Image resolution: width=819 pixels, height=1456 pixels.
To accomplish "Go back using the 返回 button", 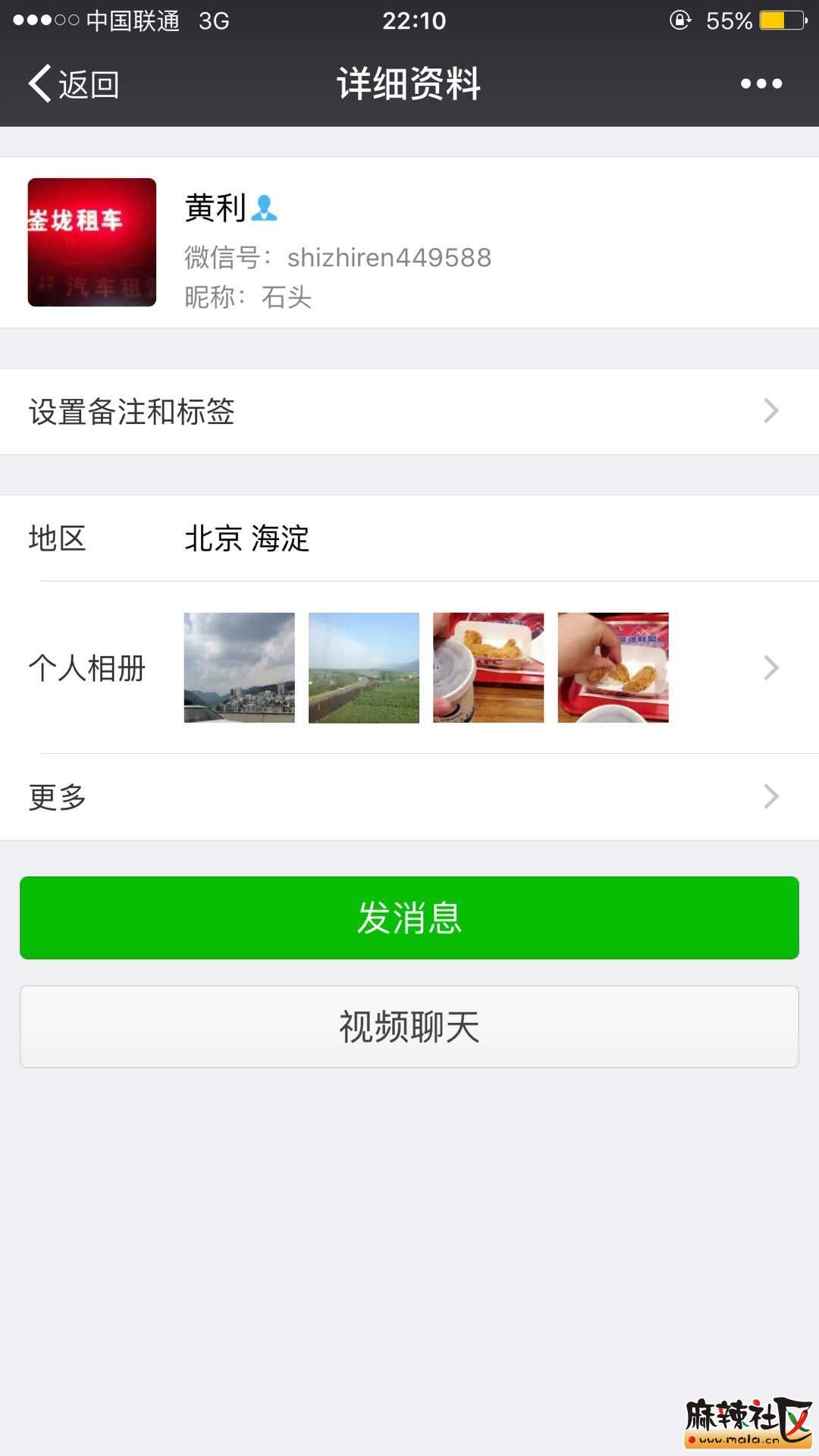I will pos(74,83).
